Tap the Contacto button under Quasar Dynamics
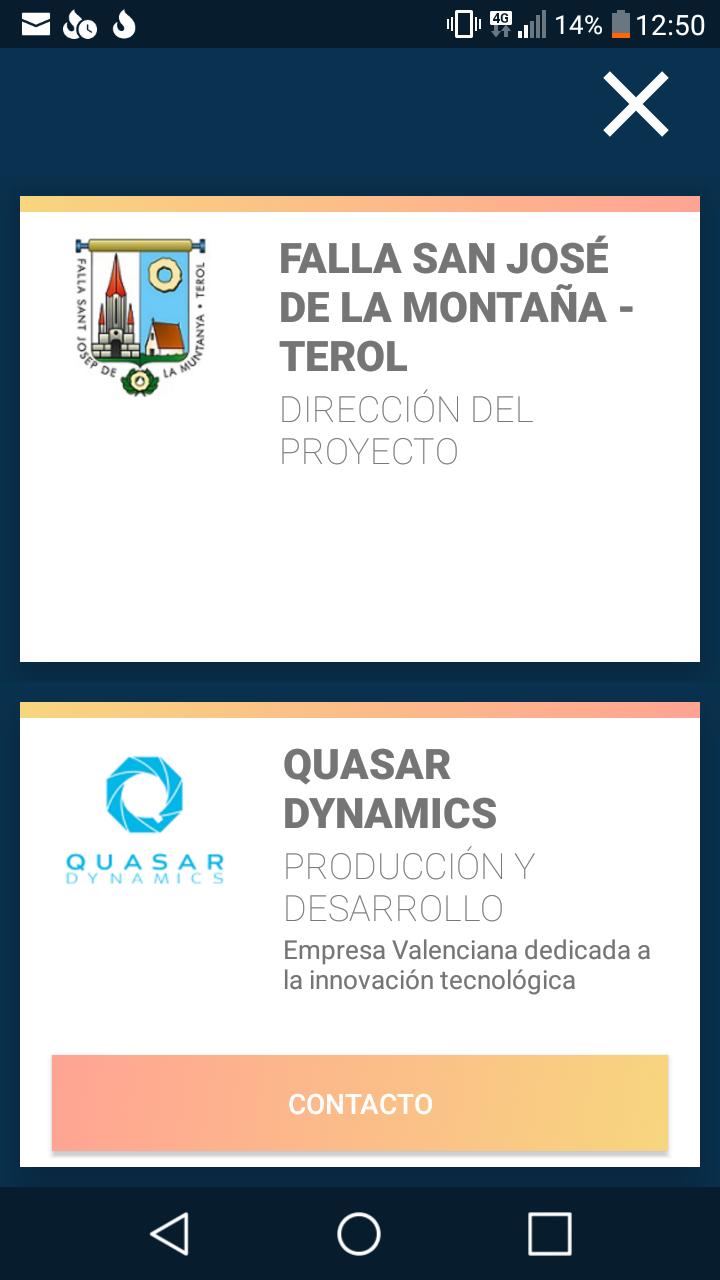This screenshot has height=1280, width=720. (x=360, y=1103)
